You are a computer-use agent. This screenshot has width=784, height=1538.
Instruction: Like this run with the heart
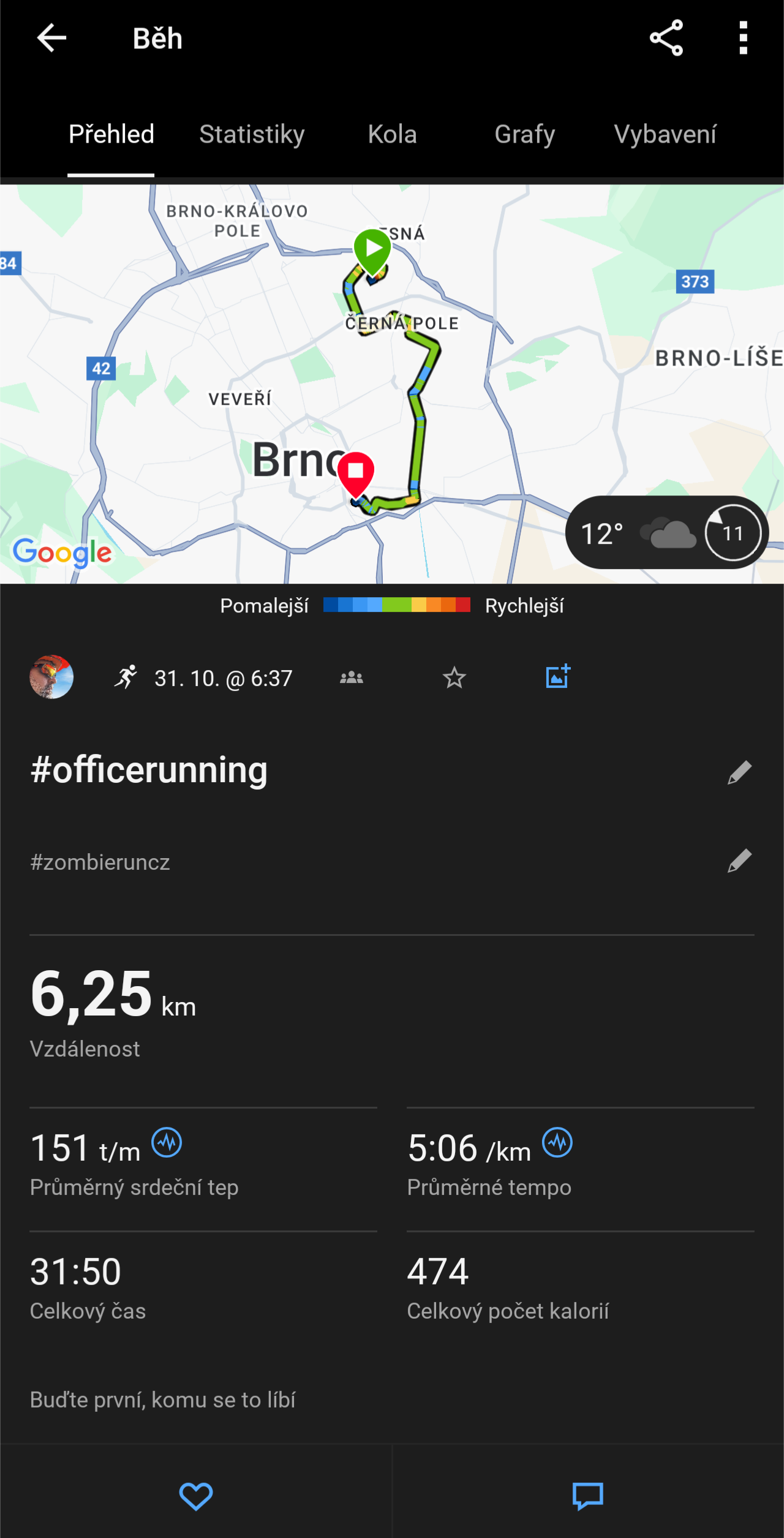tap(196, 1496)
